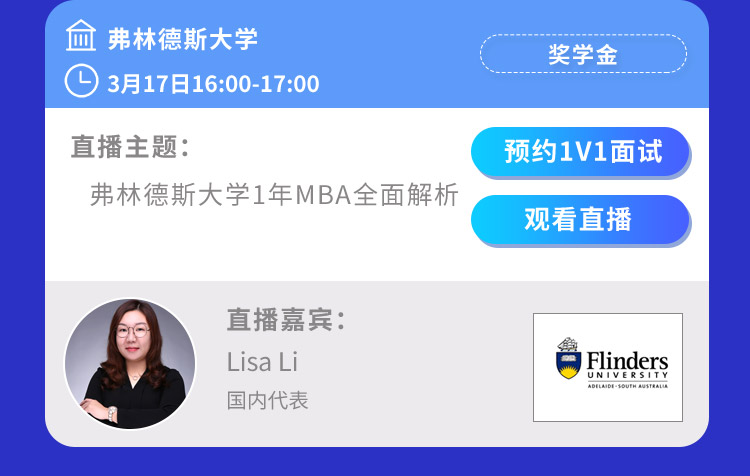Watch the Flinders University MBA livestream
The image size is (750, 476).
580,220
